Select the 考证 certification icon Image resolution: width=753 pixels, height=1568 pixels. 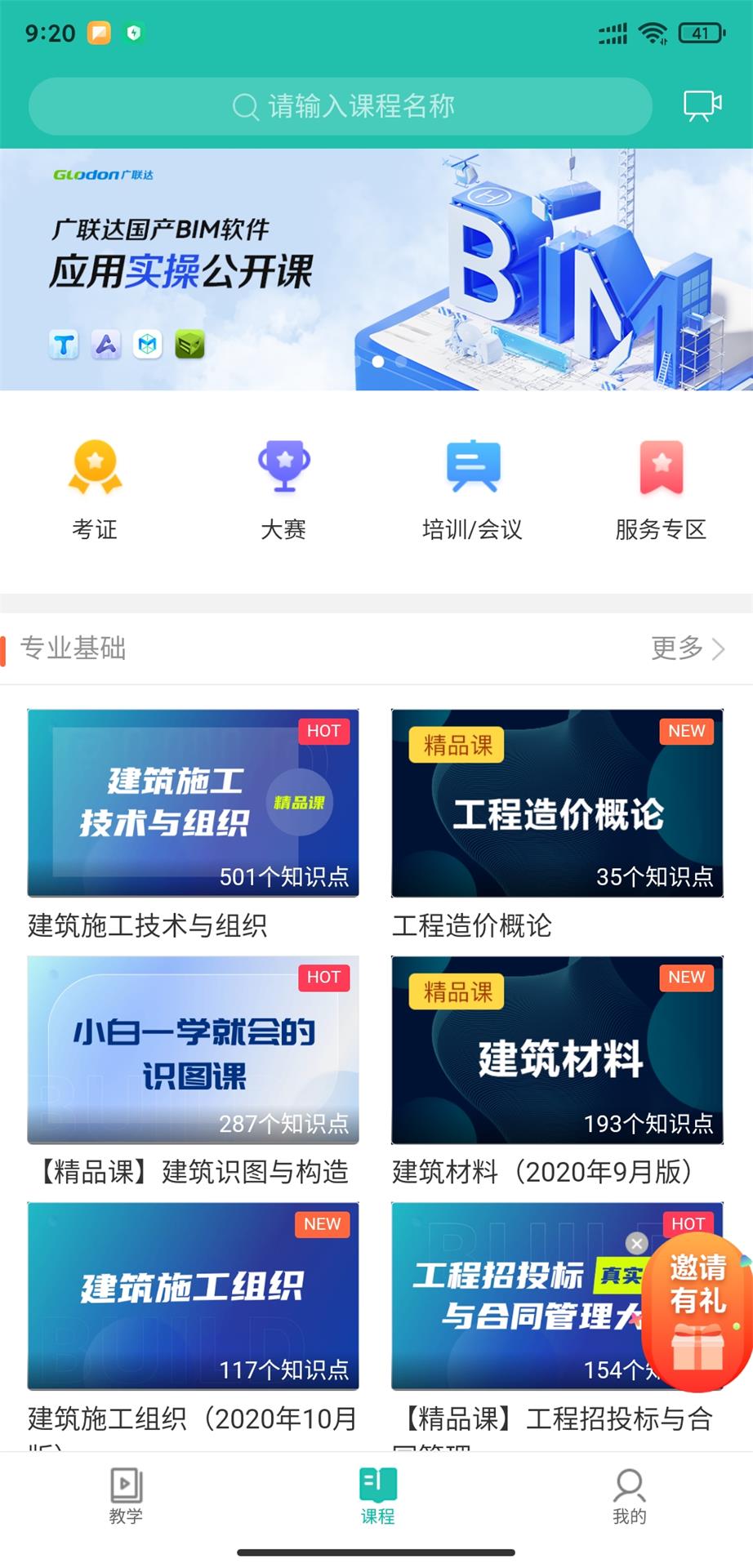(x=94, y=482)
